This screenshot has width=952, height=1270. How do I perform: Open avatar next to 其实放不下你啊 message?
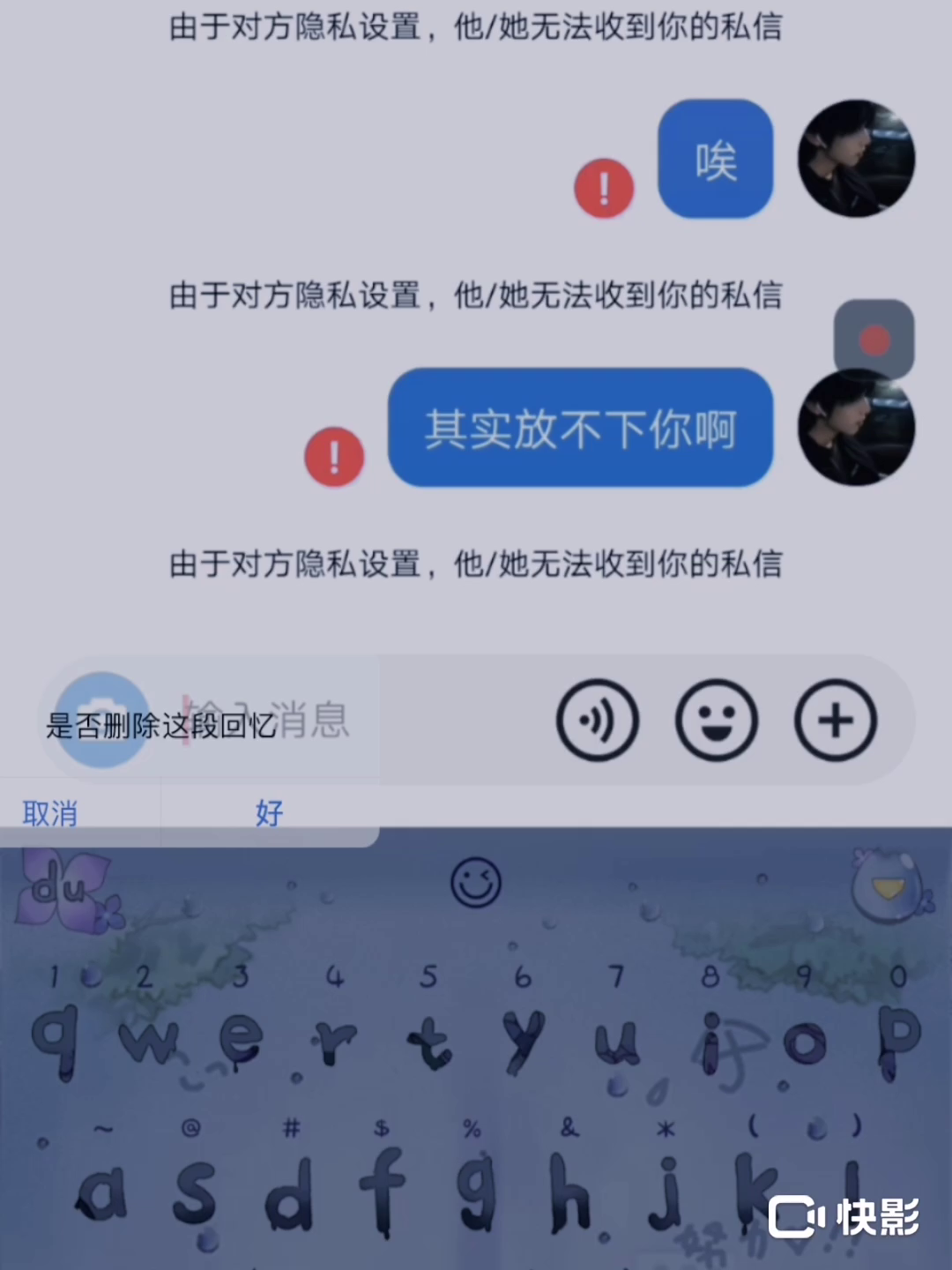pyautogui.click(x=855, y=430)
